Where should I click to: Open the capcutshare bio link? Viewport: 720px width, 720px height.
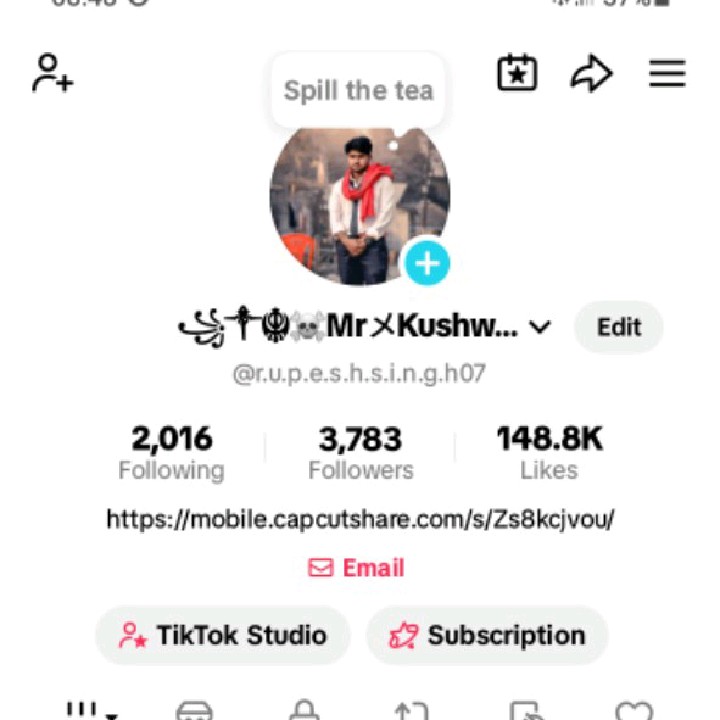click(360, 519)
